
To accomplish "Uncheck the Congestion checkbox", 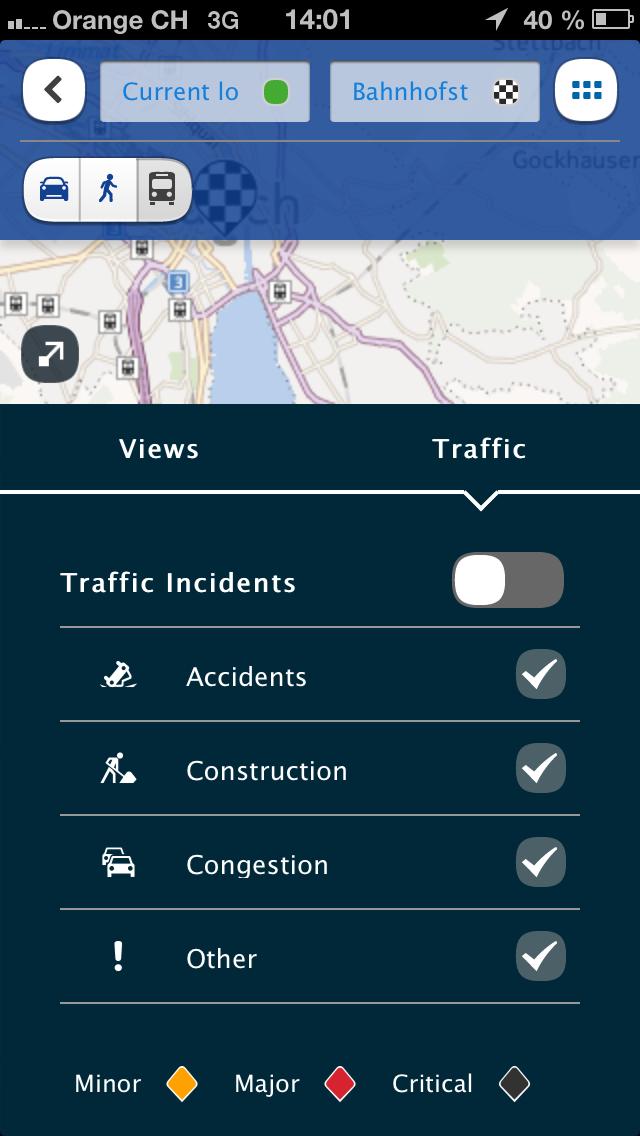I will pos(541,862).
